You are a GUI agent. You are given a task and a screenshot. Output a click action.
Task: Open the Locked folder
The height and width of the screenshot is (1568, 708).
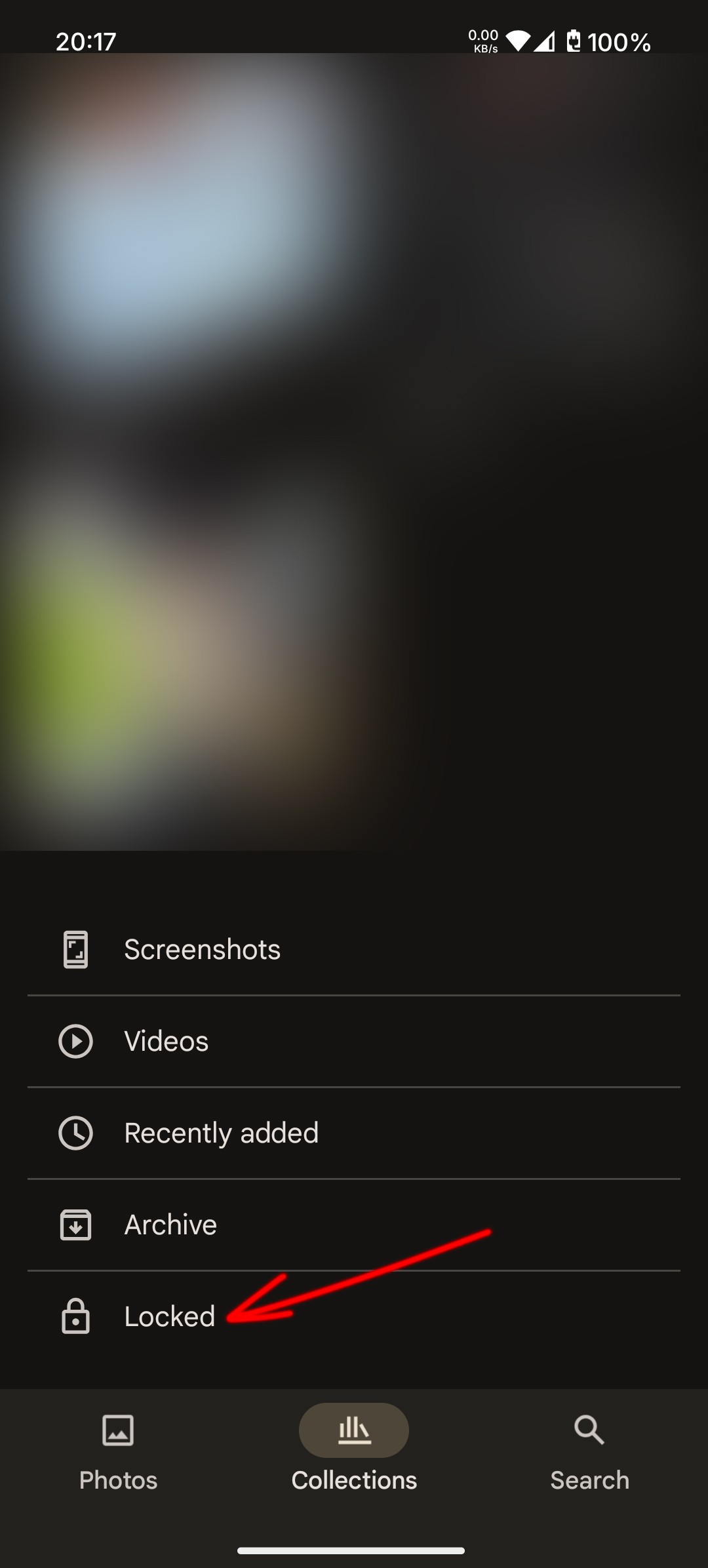(169, 1316)
